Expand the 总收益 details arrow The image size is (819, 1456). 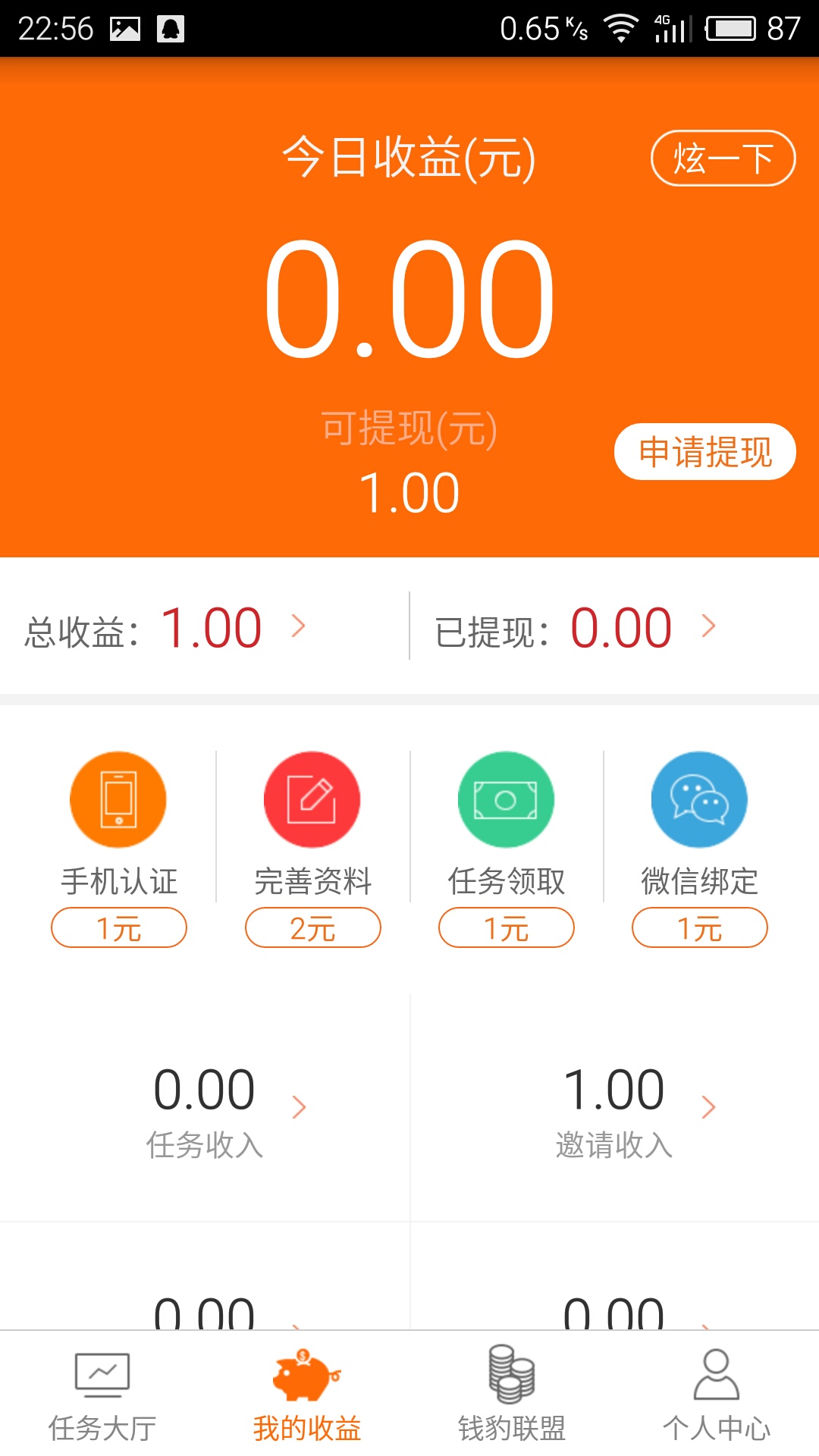301,626
